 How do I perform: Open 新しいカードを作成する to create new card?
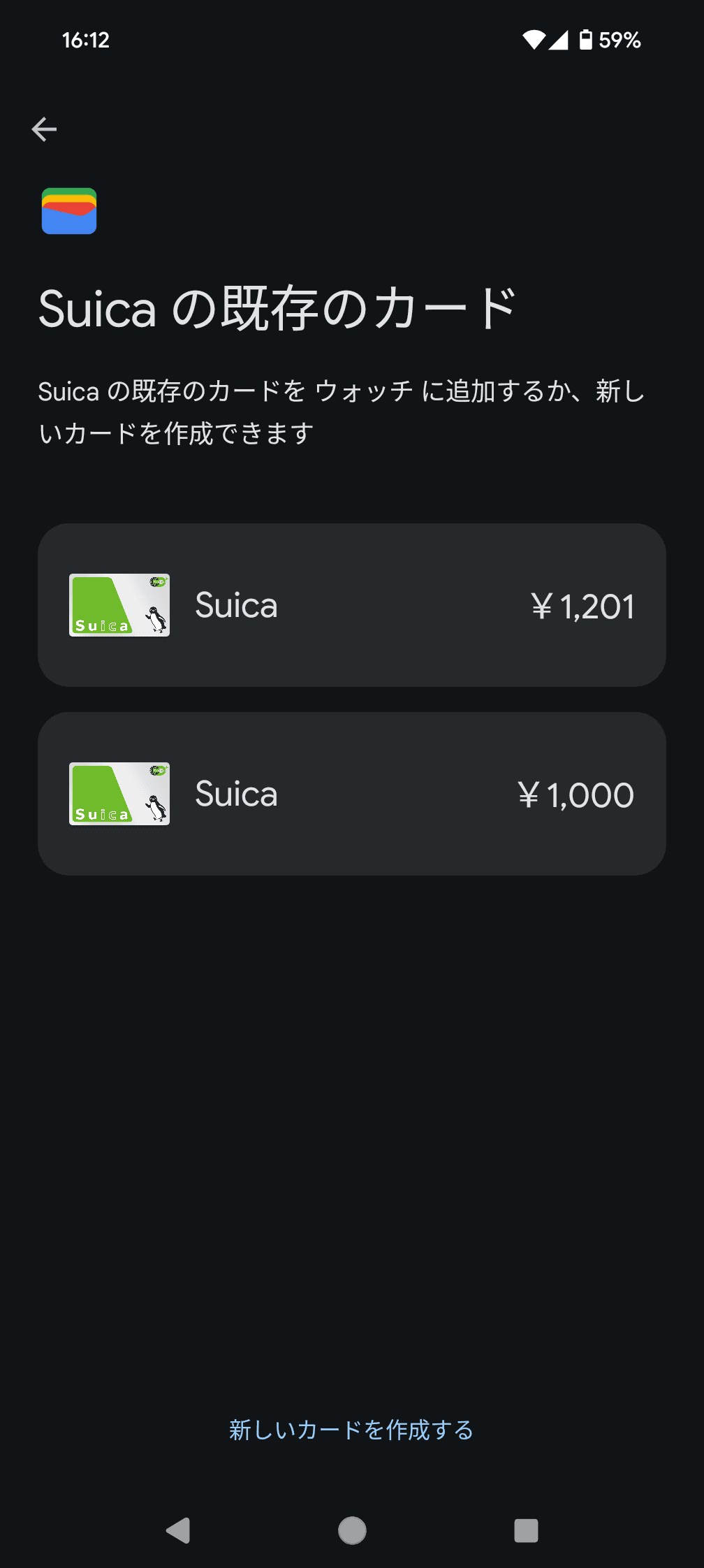351,1430
